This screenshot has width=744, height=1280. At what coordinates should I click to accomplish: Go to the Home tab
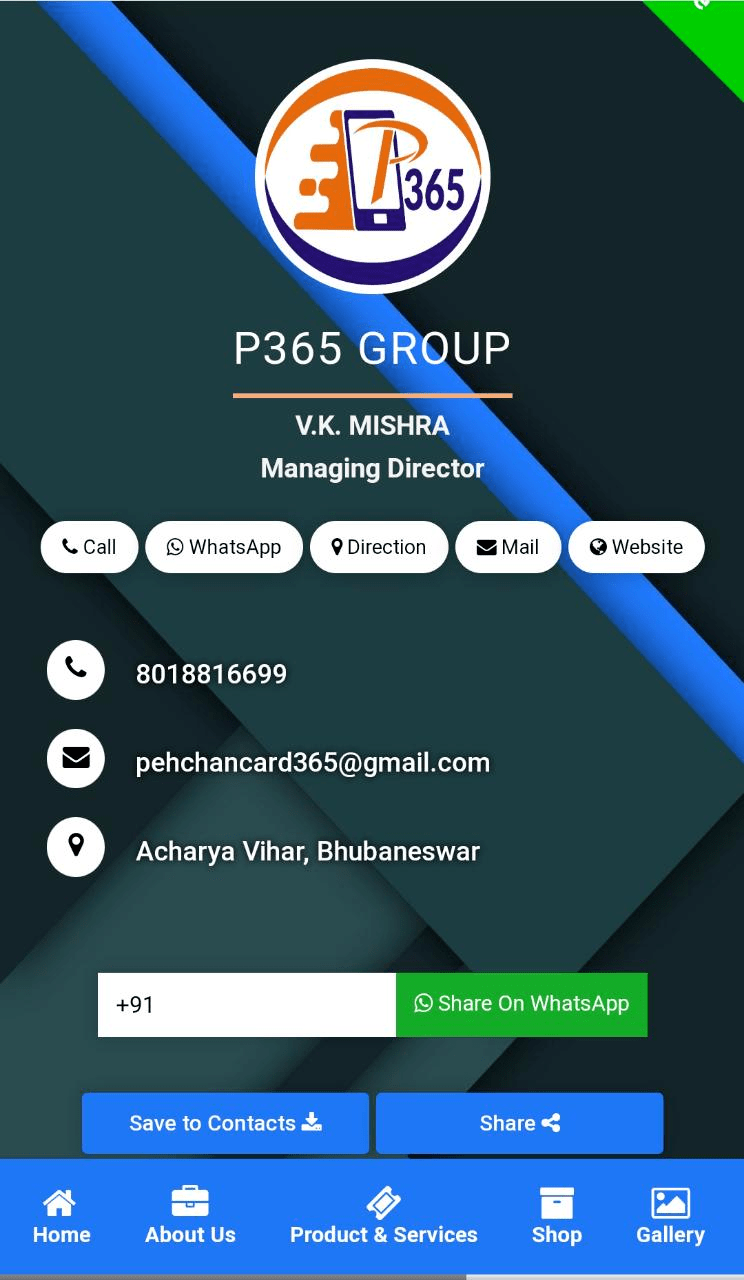61,1217
